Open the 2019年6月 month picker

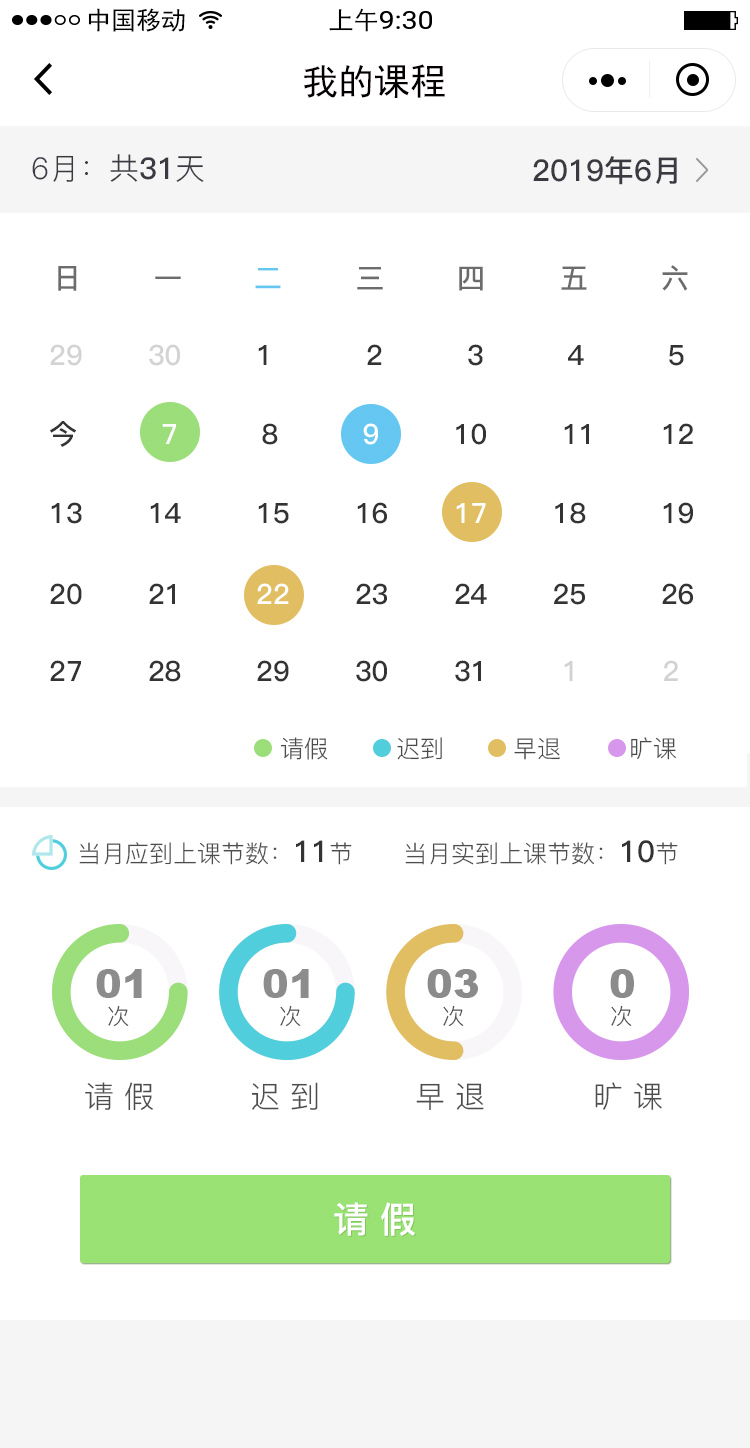pyautogui.click(x=621, y=170)
